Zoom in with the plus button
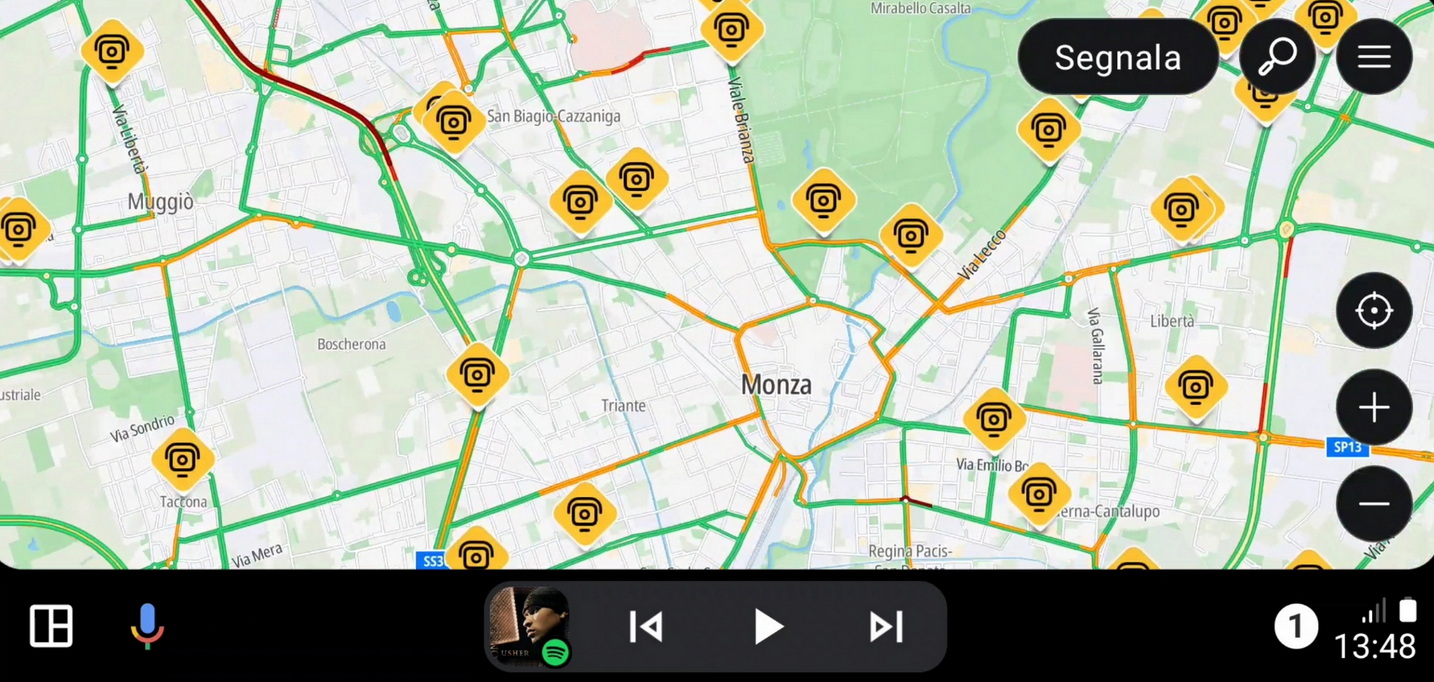The width and height of the screenshot is (1434, 682). [x=1374, y=407]
